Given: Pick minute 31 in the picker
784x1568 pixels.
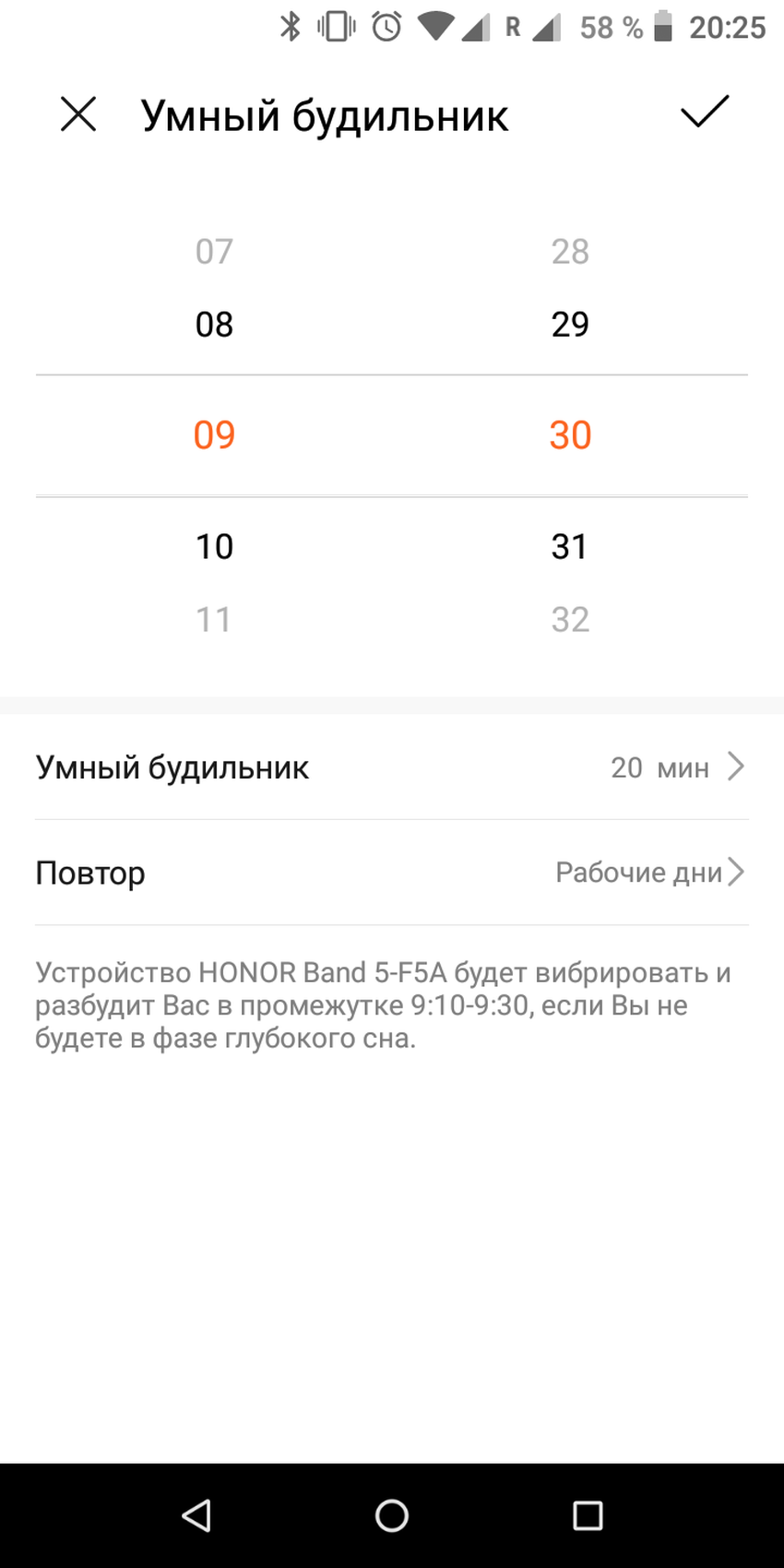Looking at the screenshot, I should [x=570, y=546].
